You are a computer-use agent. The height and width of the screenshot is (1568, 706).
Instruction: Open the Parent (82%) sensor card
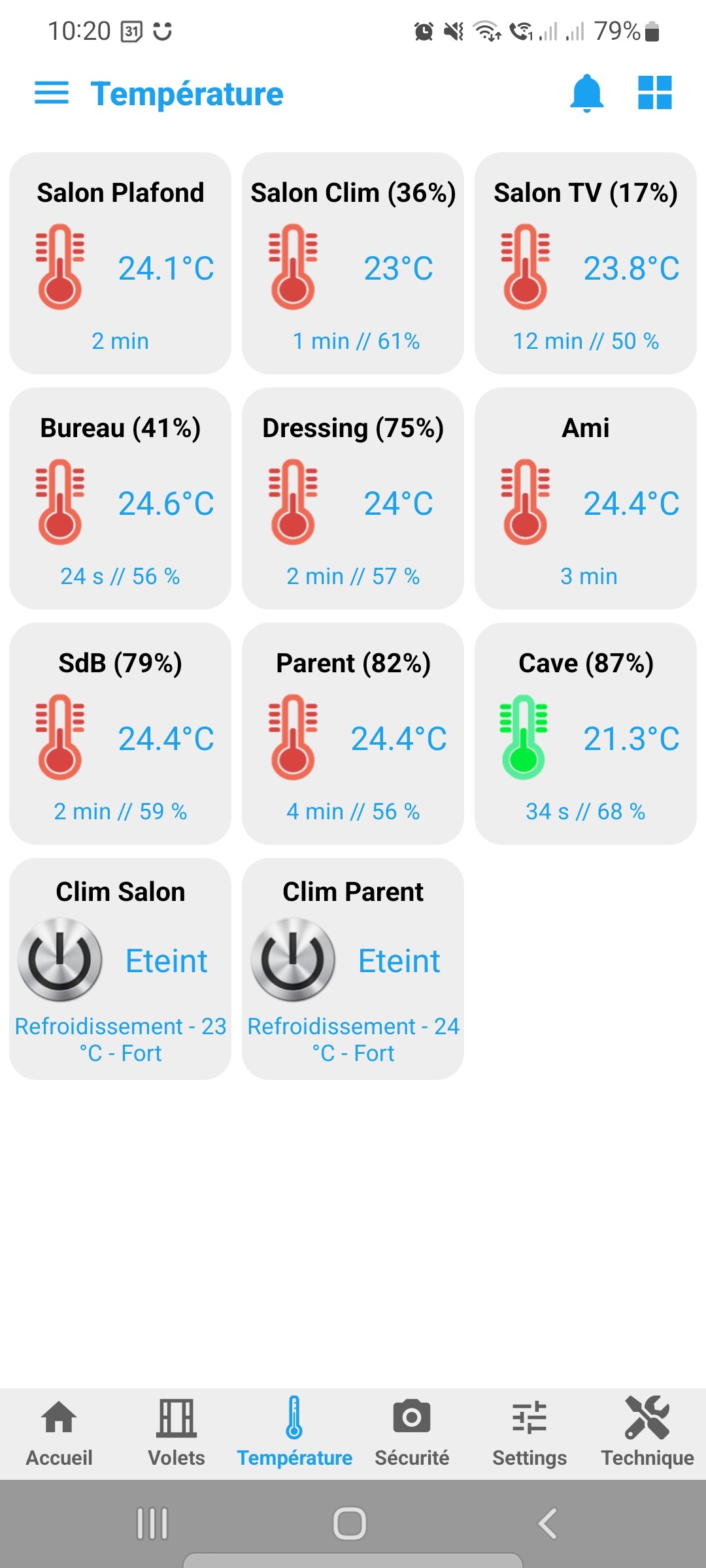pos(353,734)
